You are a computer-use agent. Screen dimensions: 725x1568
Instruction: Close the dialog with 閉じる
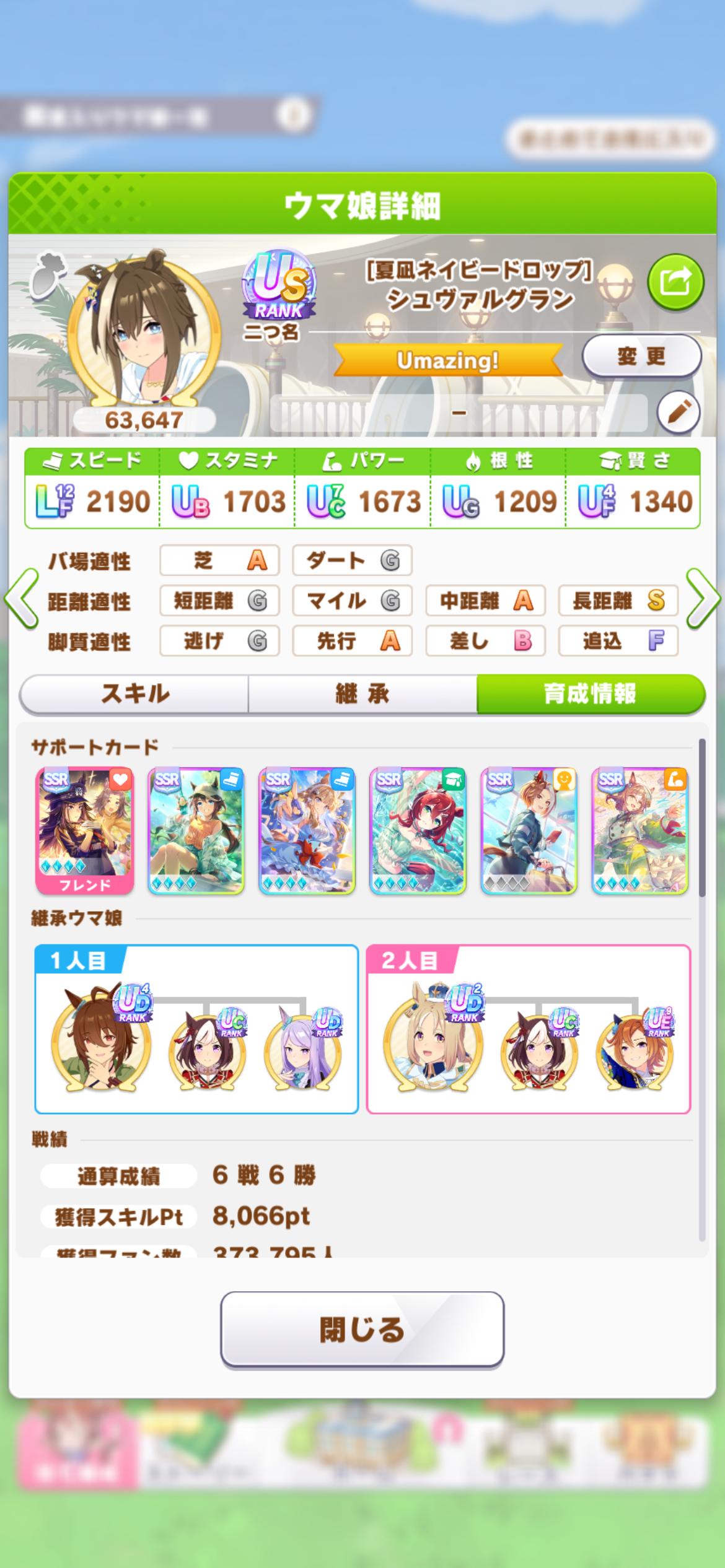362,1329
